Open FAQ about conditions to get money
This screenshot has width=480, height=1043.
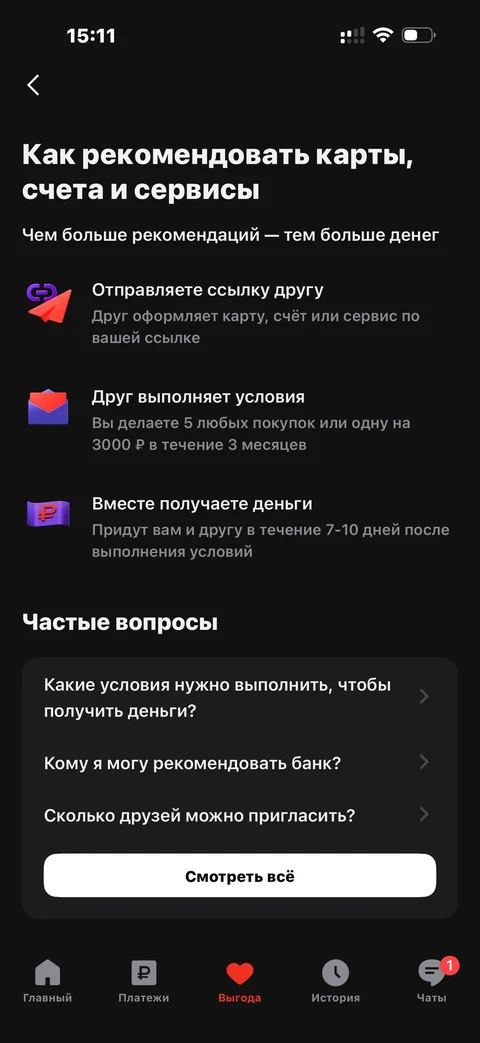pos(239,698)
